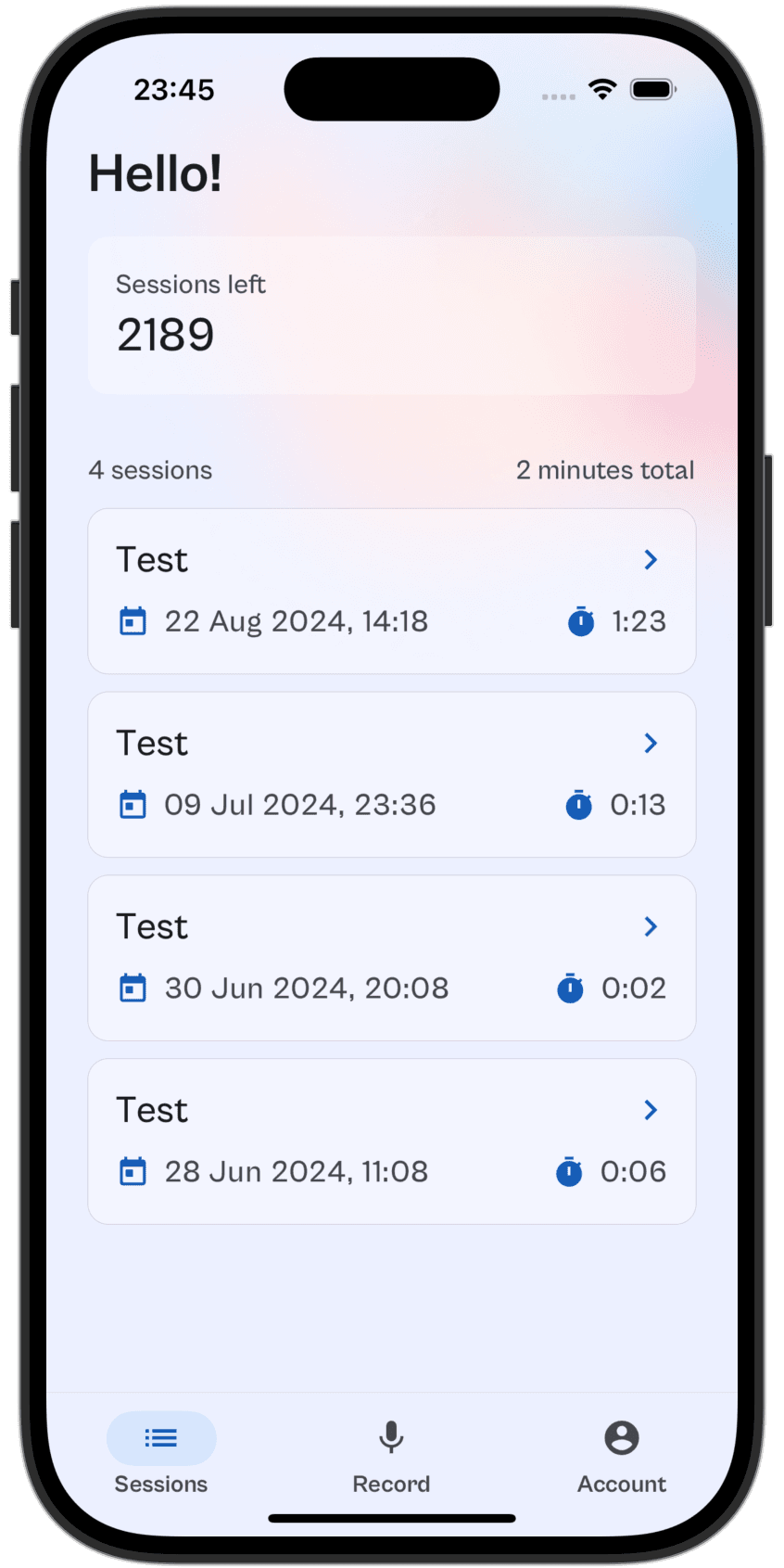This screenshot has height=1568, width=784.
Task: Click the calendar icon on the 28 Jun session
Action: point(133,1171)
